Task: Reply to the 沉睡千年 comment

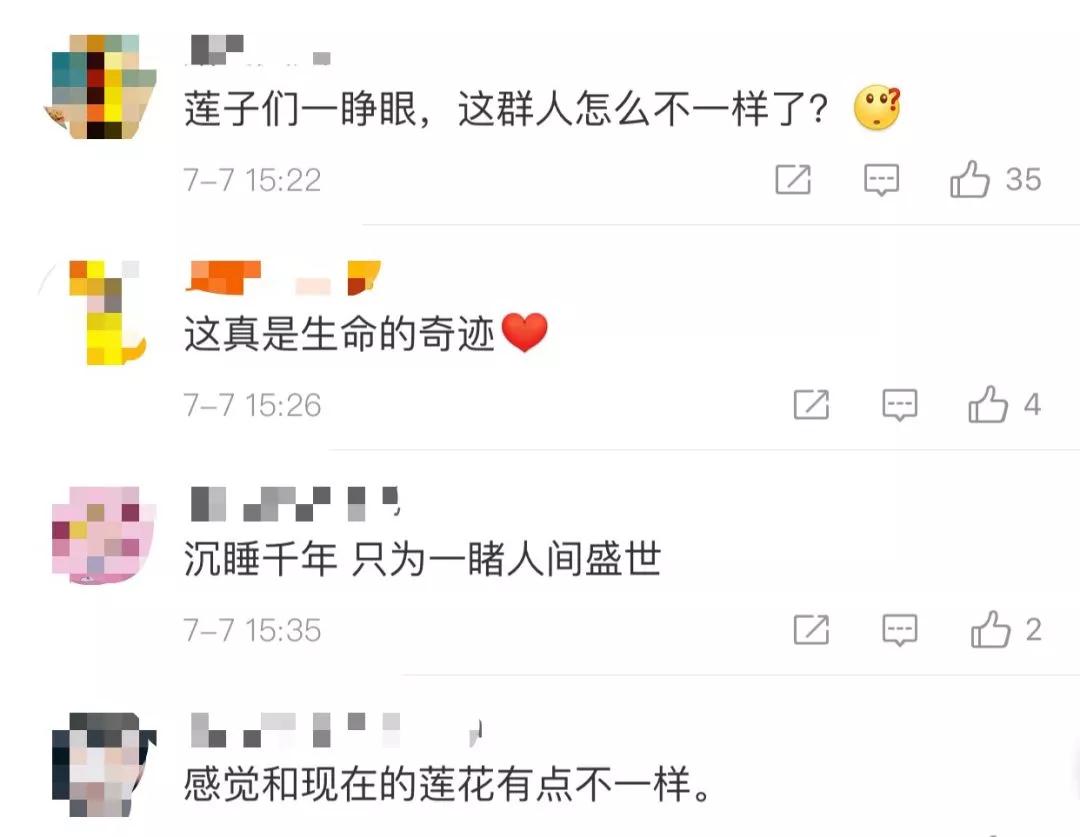Action: coord(900,630)
